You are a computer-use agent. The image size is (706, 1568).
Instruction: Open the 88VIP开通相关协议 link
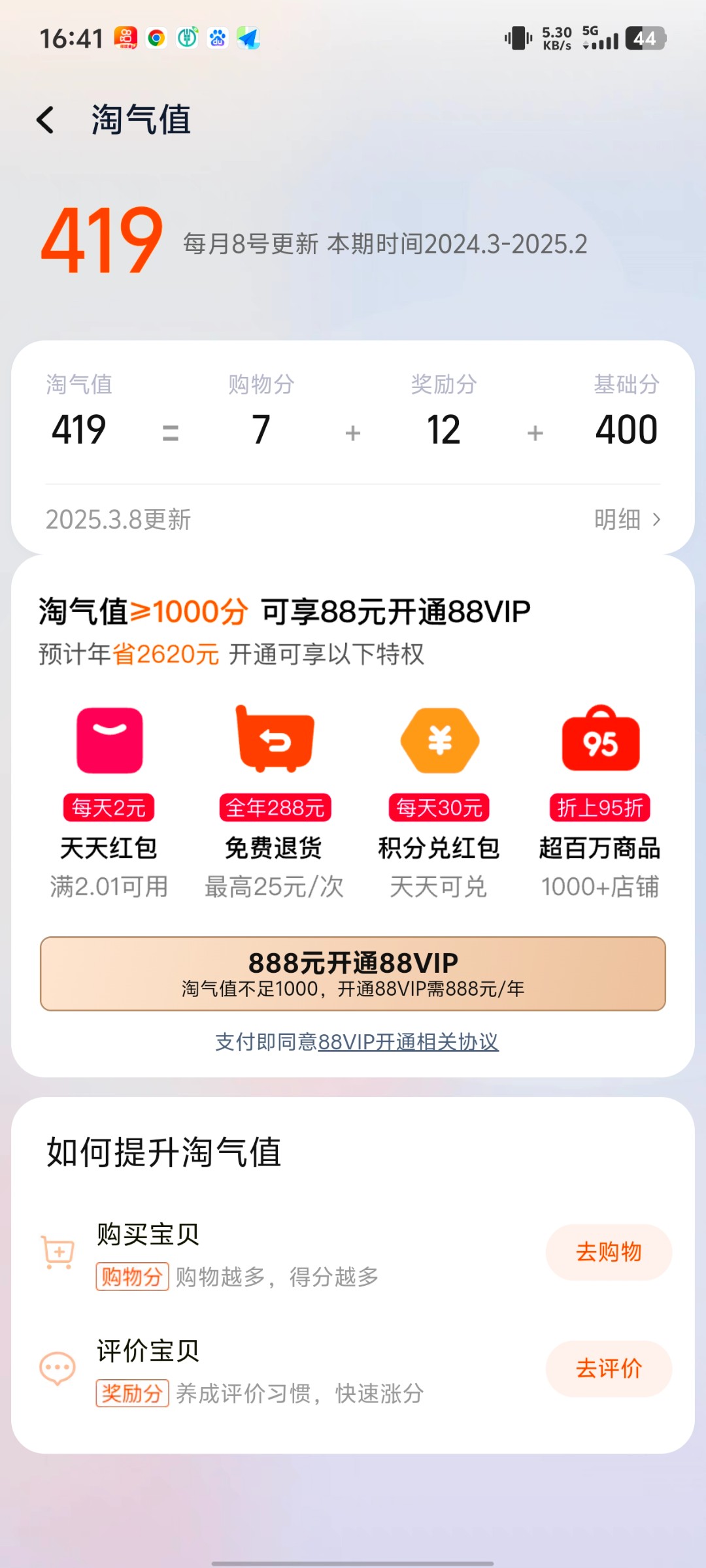point(408,1042)
